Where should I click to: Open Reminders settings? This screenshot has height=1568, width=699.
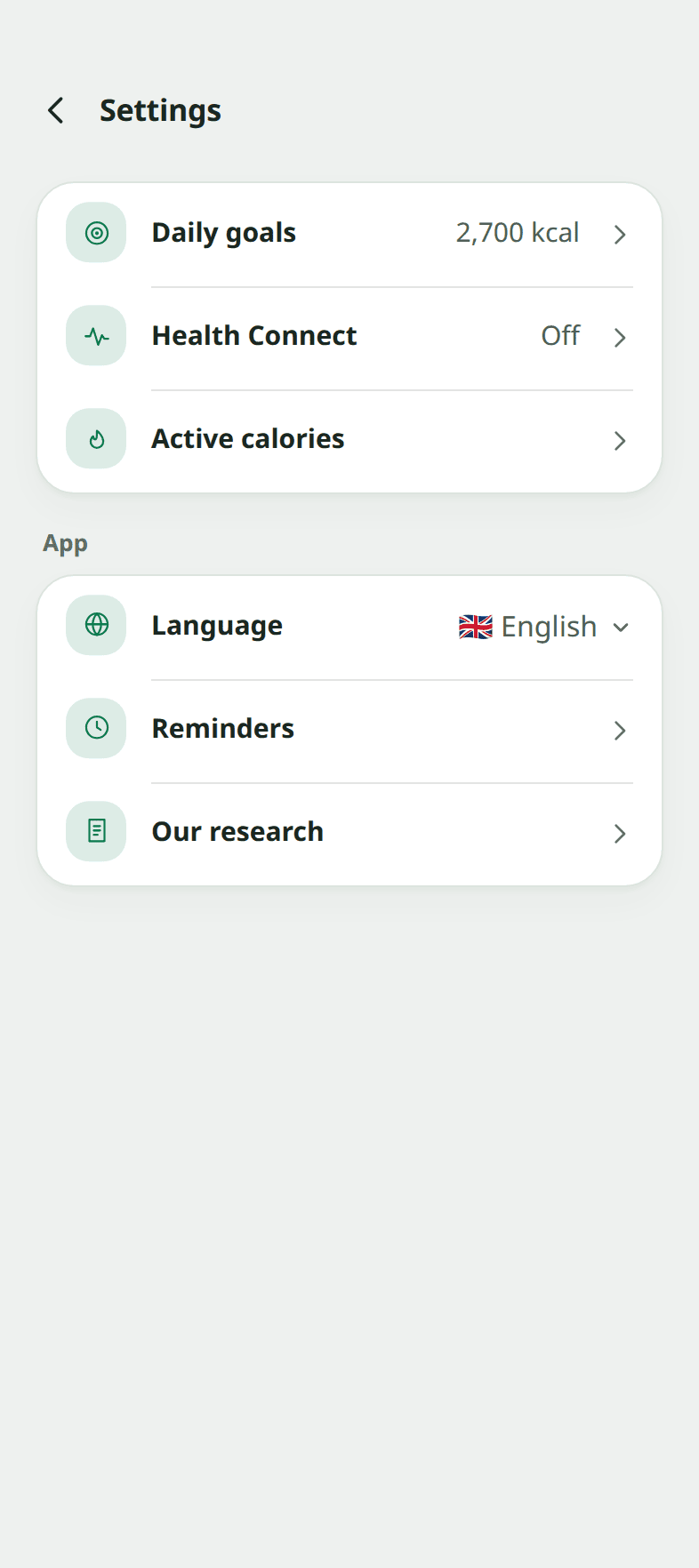(349, 731)
